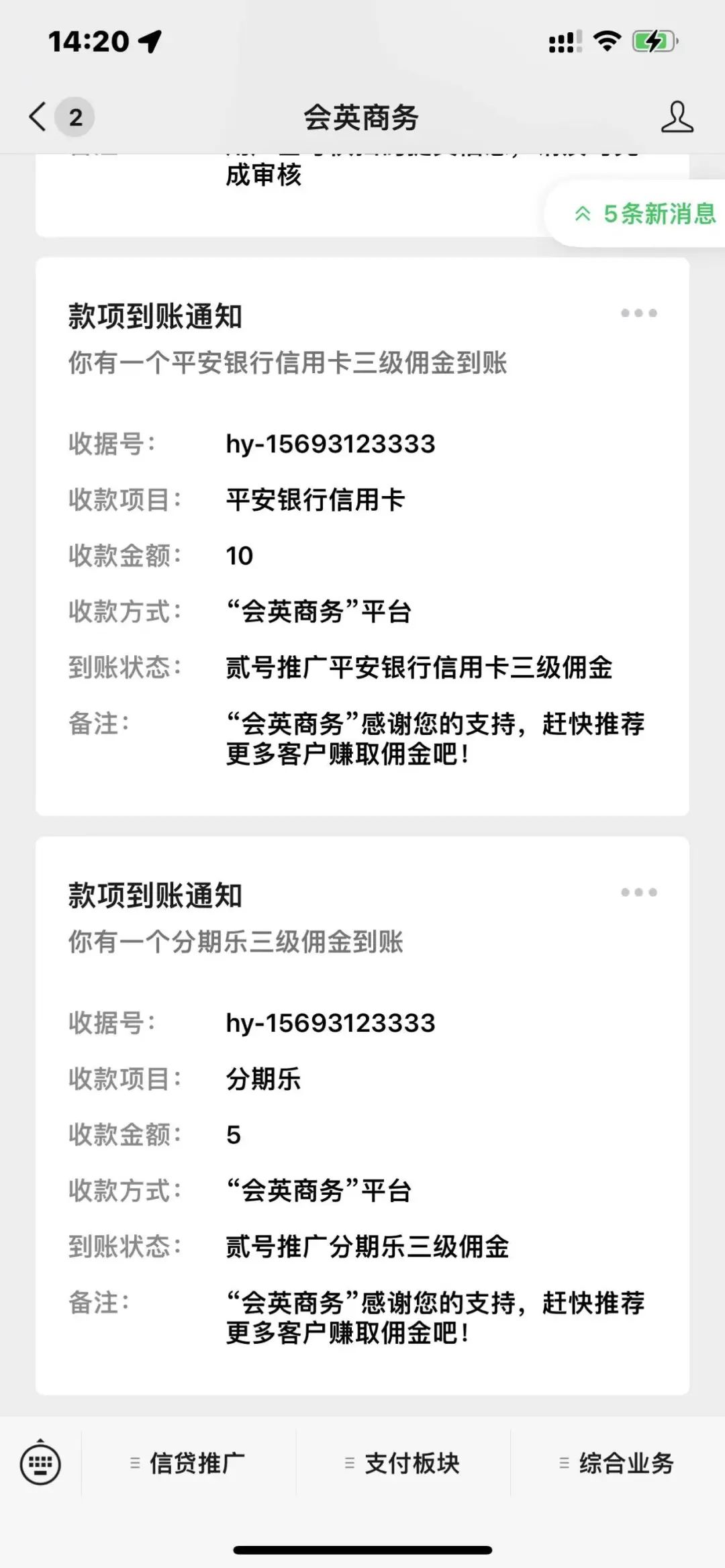Viewport: 725px width, 1568px height.
Task: Expand the 综合业务 menu
Action: (618, 1463)
